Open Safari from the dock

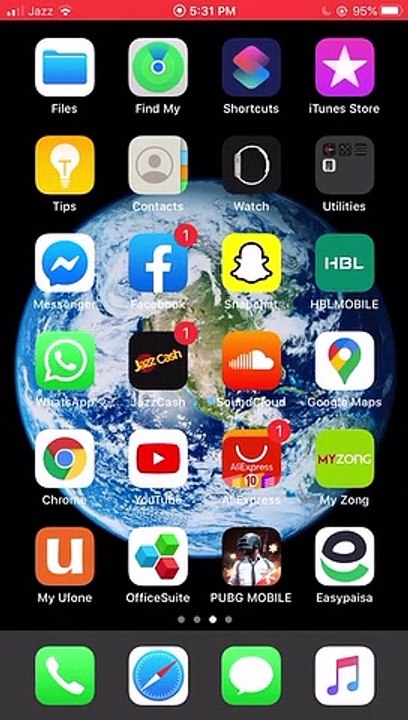pos(158,675)
